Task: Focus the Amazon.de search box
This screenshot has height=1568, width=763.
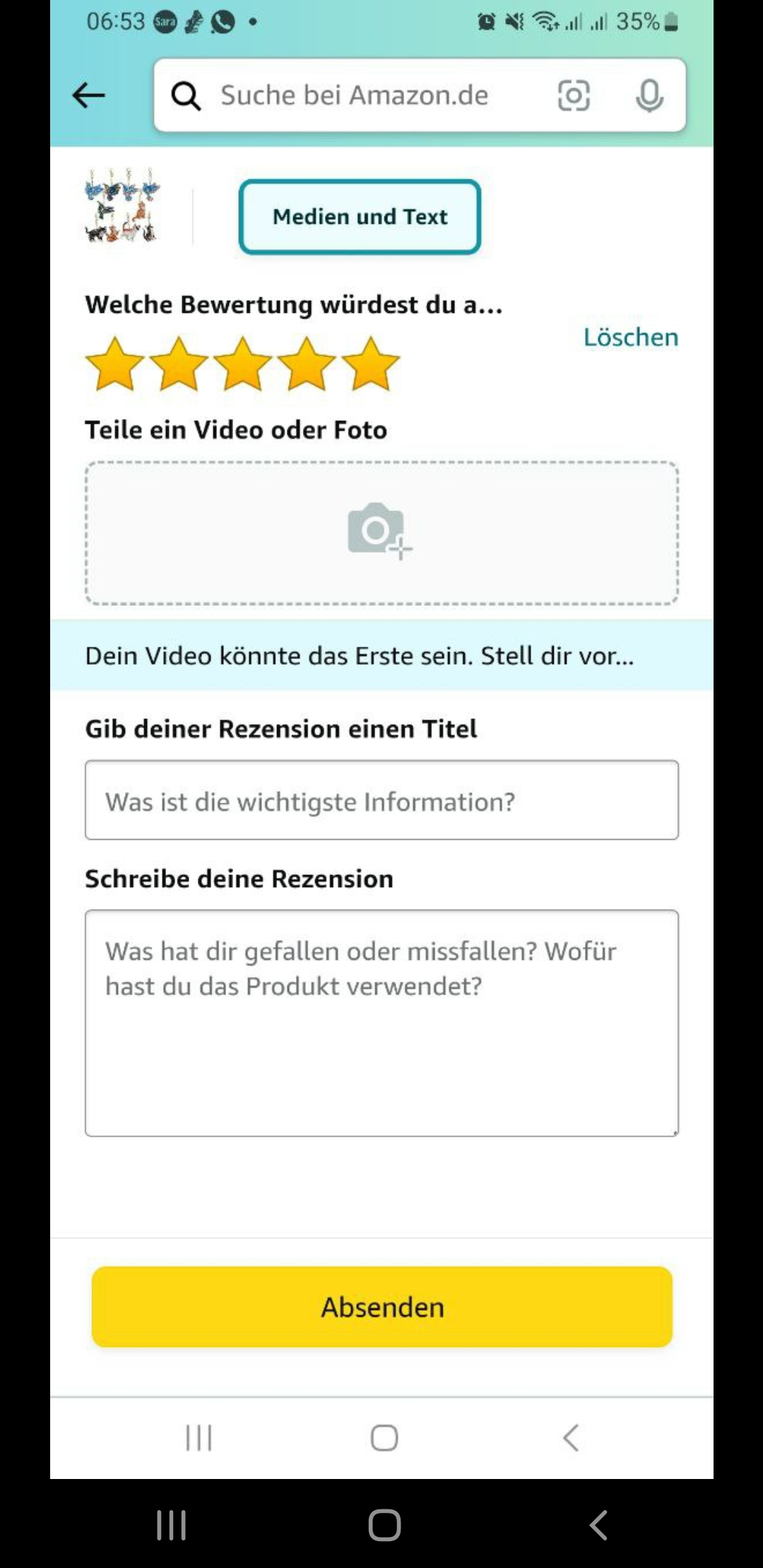Action: pyautogui.click(x=353, y=95)
